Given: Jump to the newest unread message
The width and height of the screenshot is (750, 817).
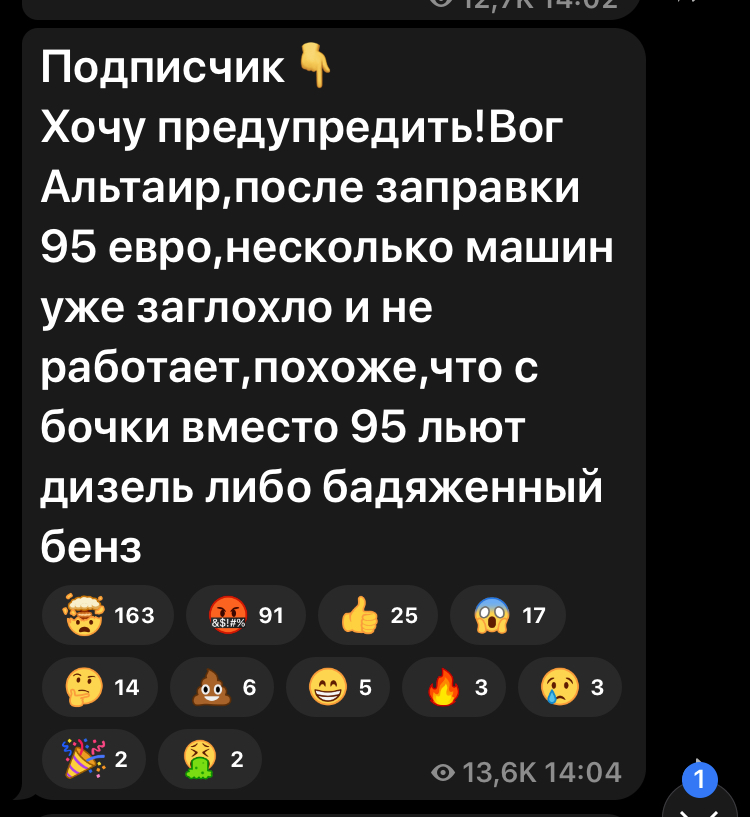Looking at the screenshot, I should [704, 795].
